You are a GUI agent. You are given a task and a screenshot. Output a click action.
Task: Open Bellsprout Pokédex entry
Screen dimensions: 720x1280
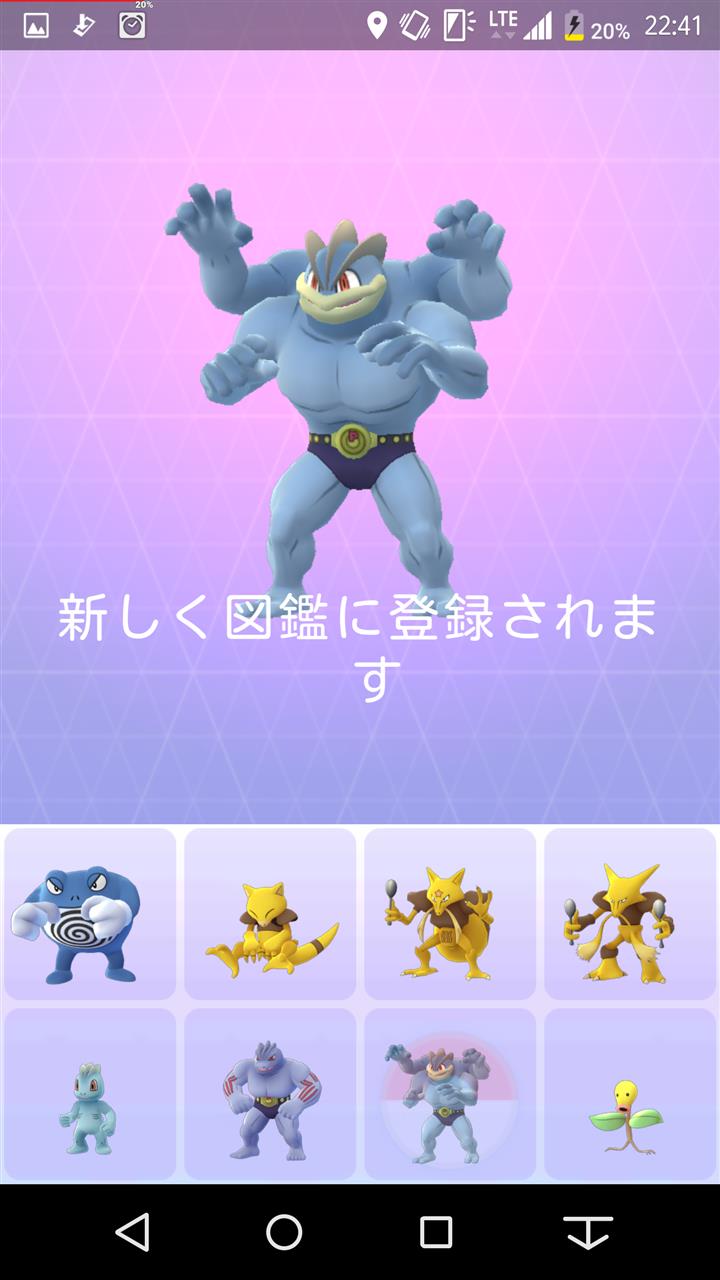(630, 1094)
